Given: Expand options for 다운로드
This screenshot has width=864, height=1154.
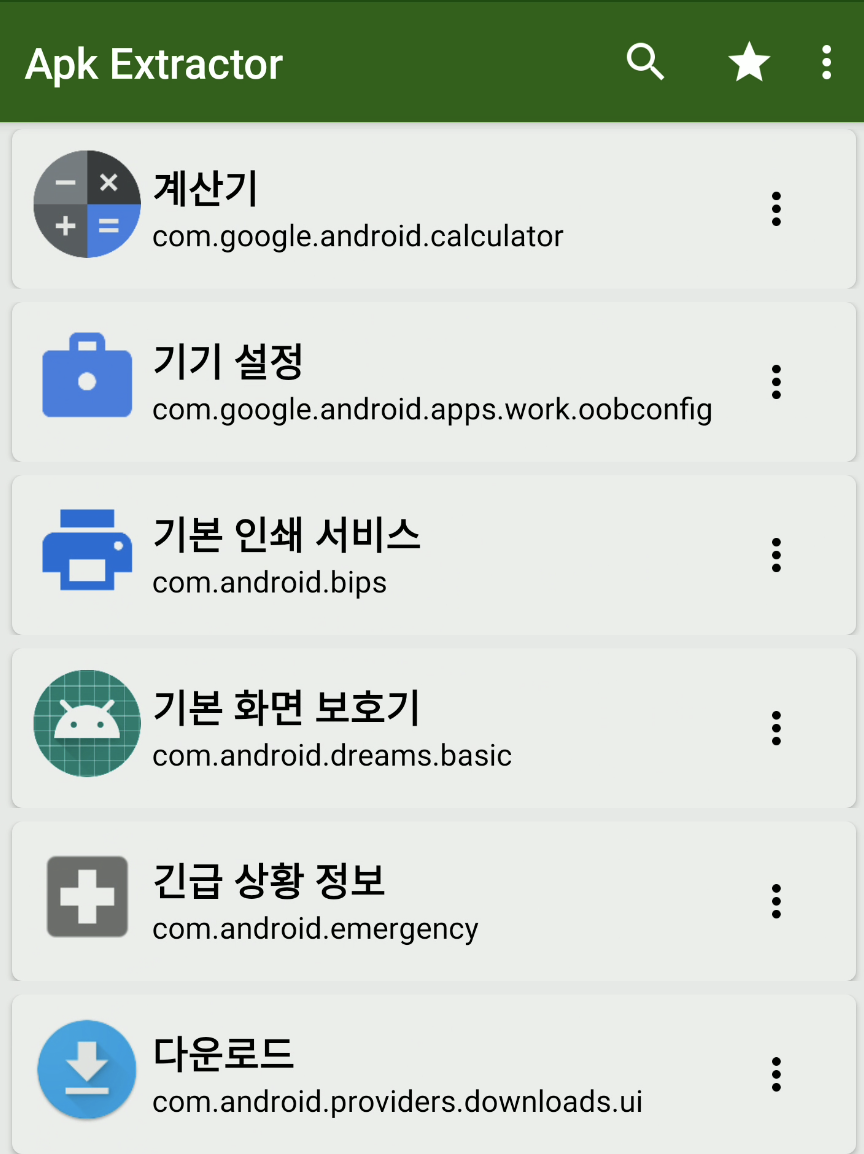Looking at the screenshot, I should coord(775,1075).
